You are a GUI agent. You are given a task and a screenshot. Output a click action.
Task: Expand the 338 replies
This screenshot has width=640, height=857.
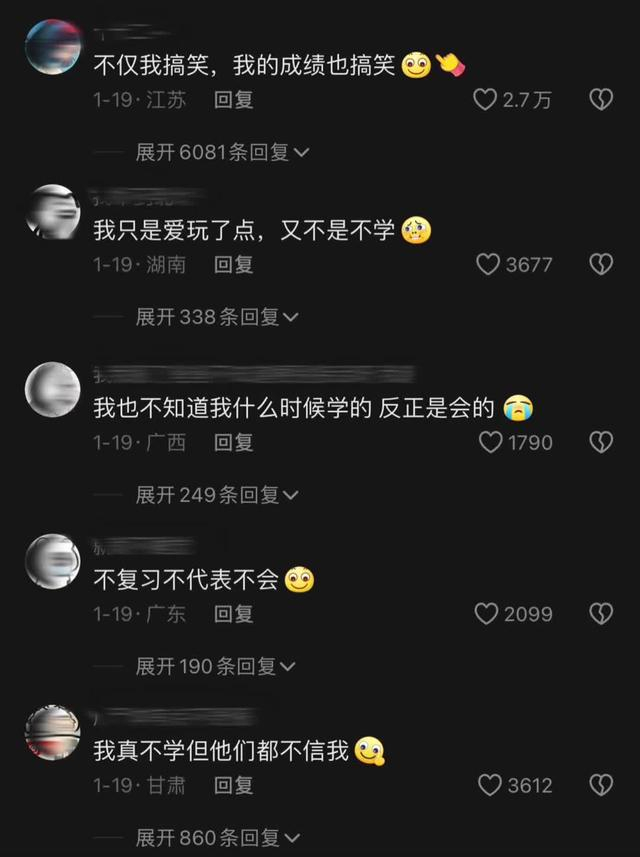pos(217,318)
